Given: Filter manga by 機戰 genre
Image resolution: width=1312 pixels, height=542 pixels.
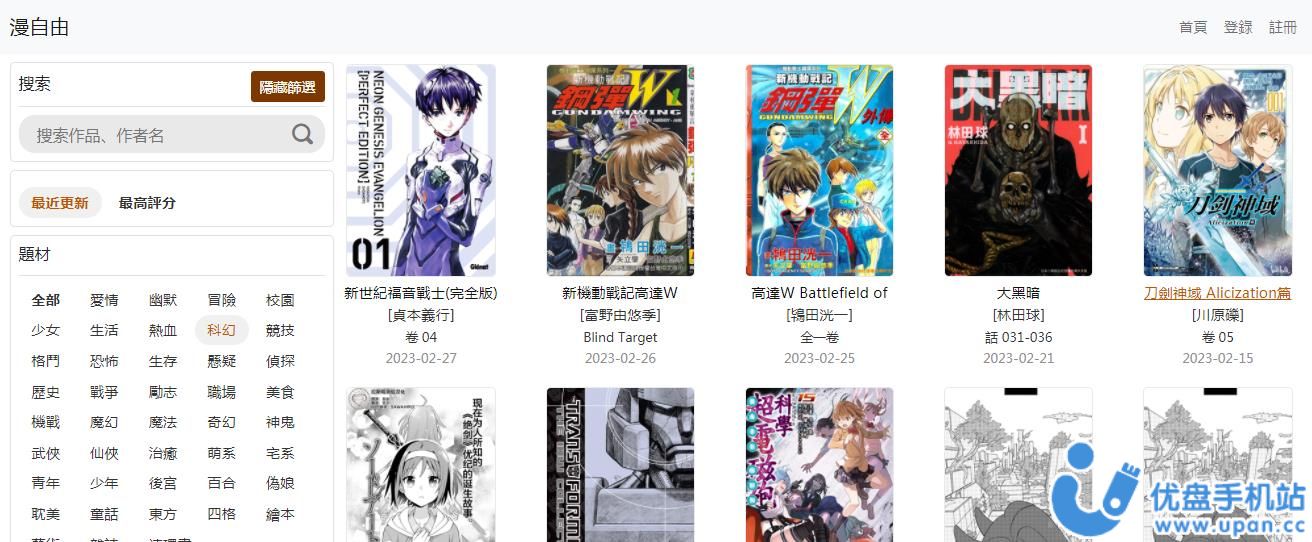Looking at the screenshot, I should tap(46, 422).
